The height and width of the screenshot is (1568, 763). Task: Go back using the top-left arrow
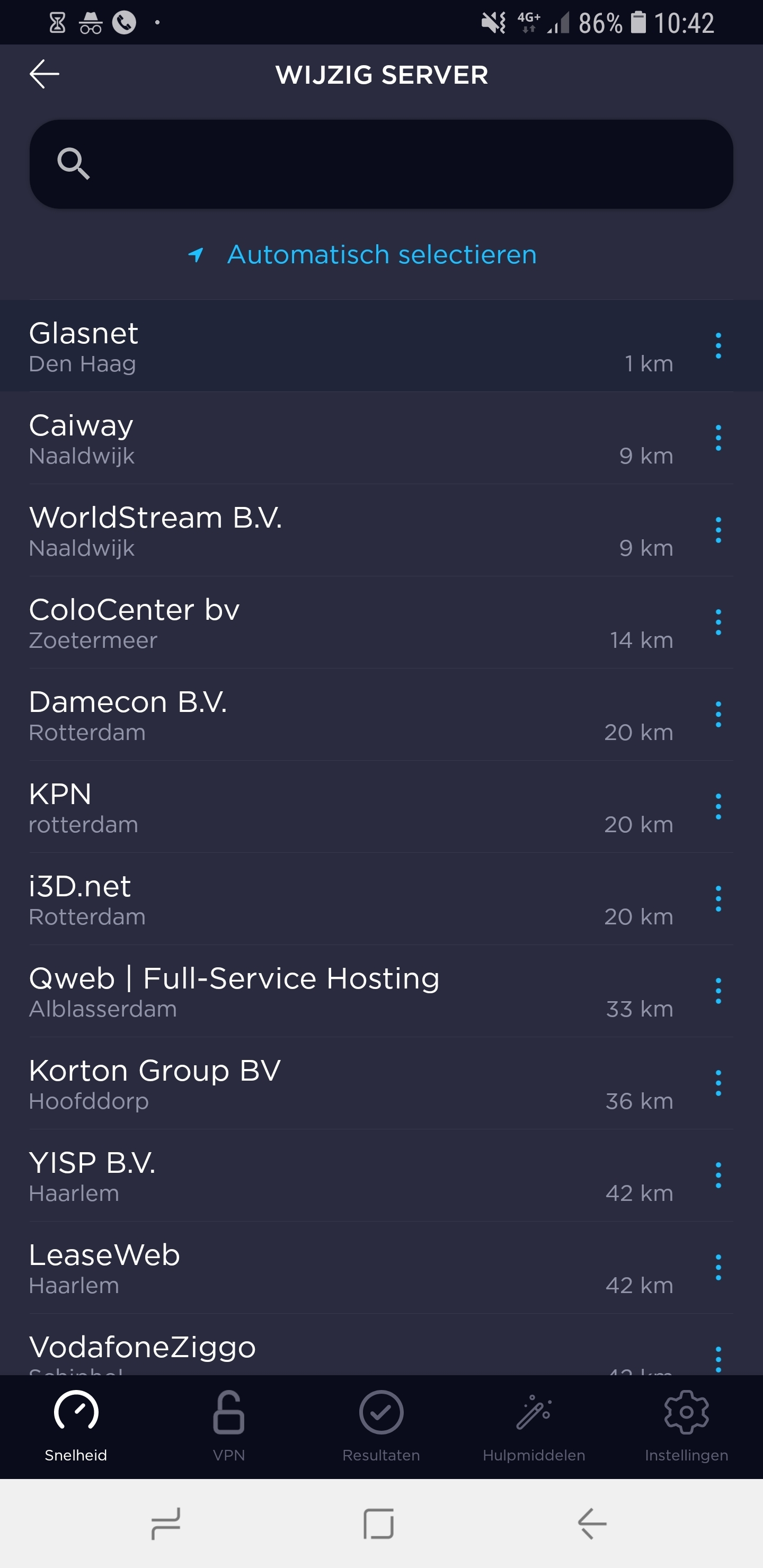(x=45, y=74)
